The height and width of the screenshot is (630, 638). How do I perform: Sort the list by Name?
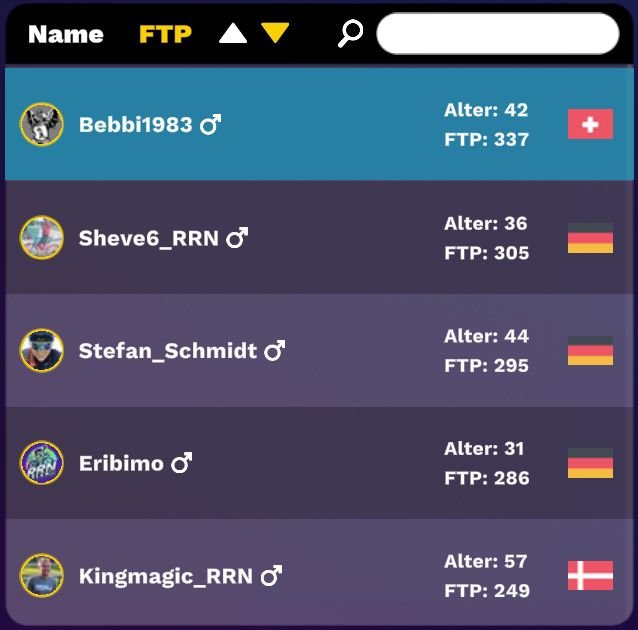click(65, 34)
